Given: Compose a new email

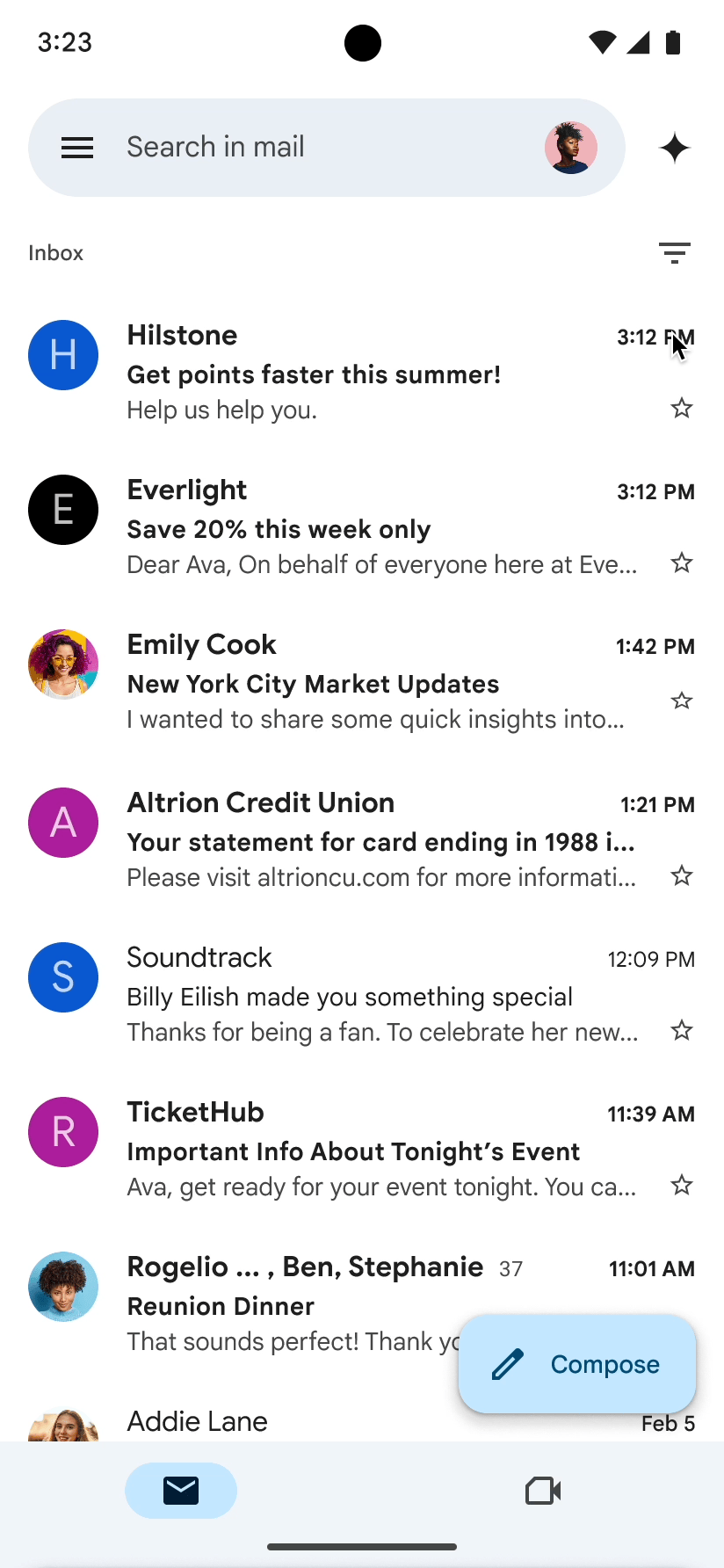Looking at the screenshot, I should click(577, 1364).
